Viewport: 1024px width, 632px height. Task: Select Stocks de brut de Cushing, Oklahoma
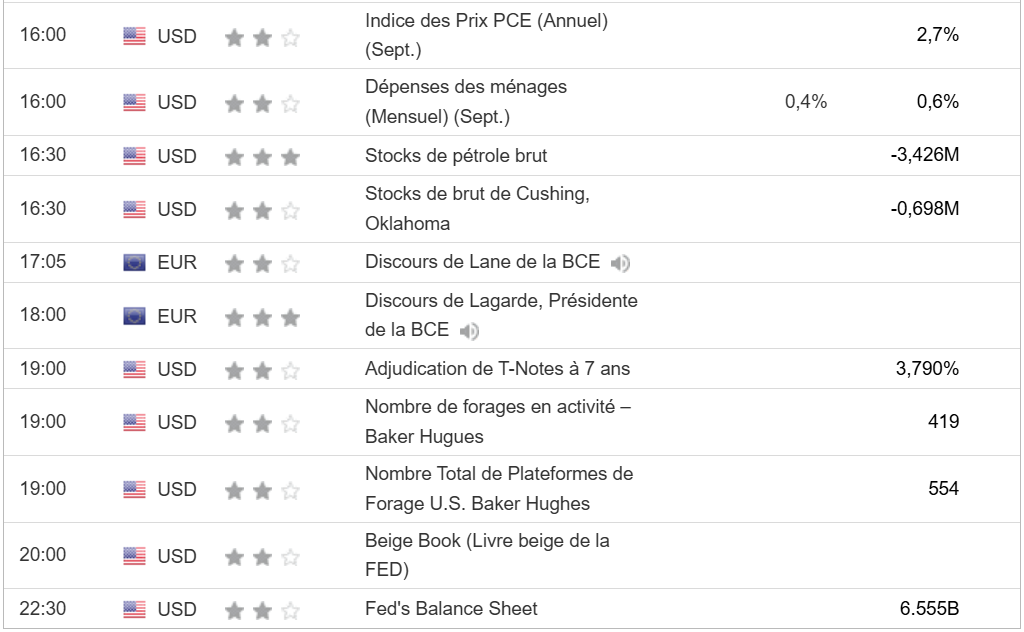click(476, 194)
